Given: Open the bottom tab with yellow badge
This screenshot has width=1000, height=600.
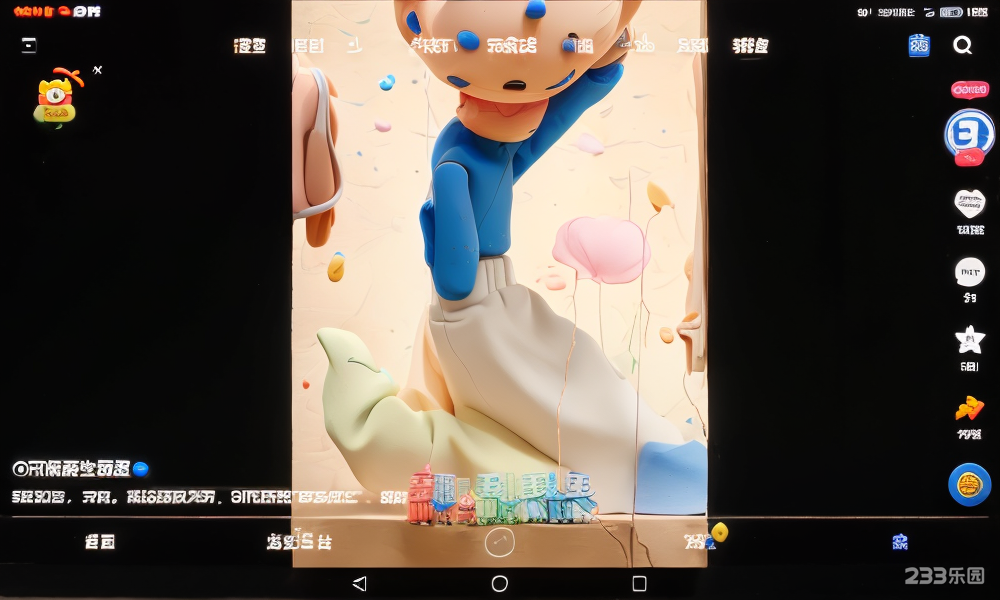Looking at the screenshot, I should pos(701,541).
